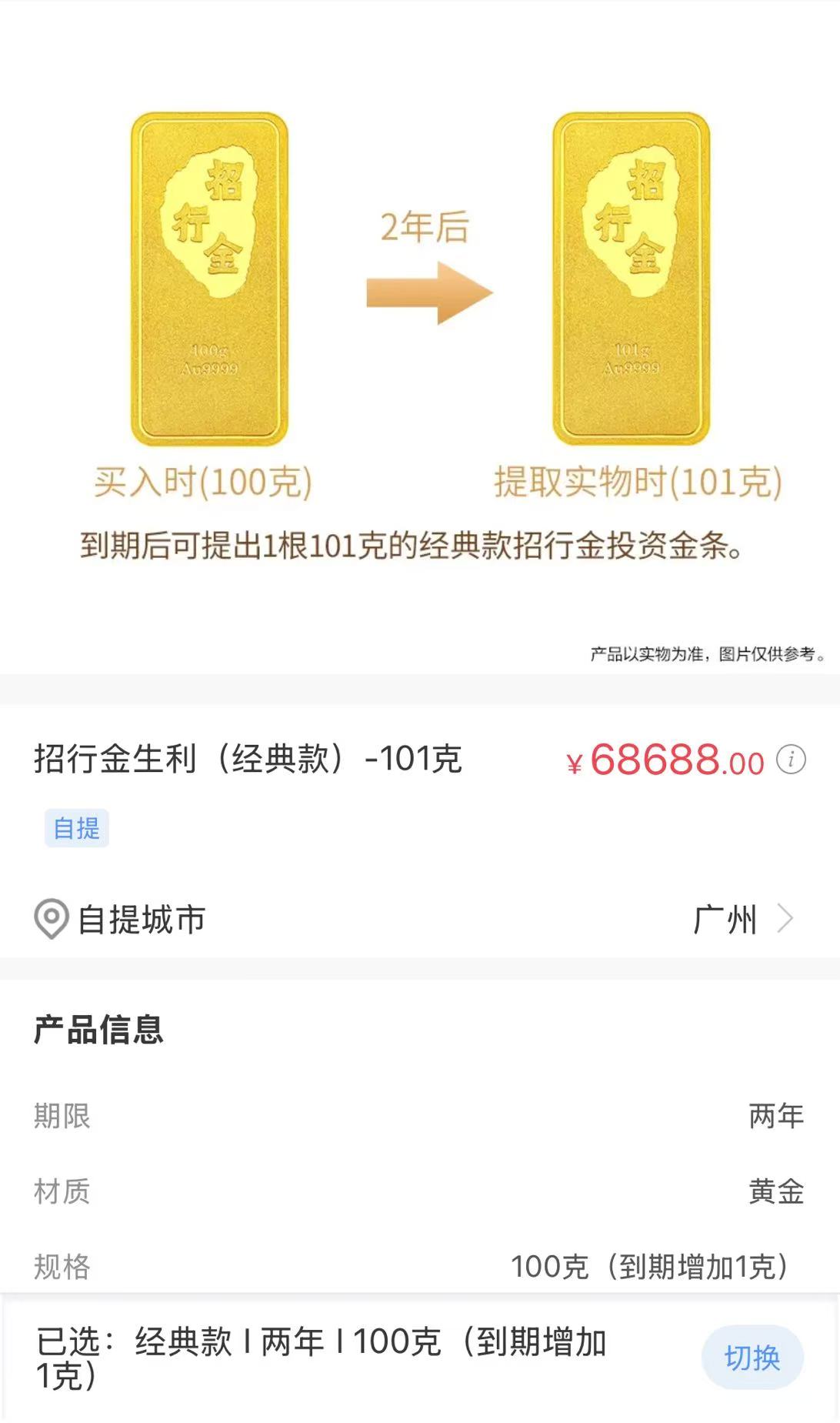Open the price info icon
The height and width of the screenshot is (1423, 840).
(791, 760)
